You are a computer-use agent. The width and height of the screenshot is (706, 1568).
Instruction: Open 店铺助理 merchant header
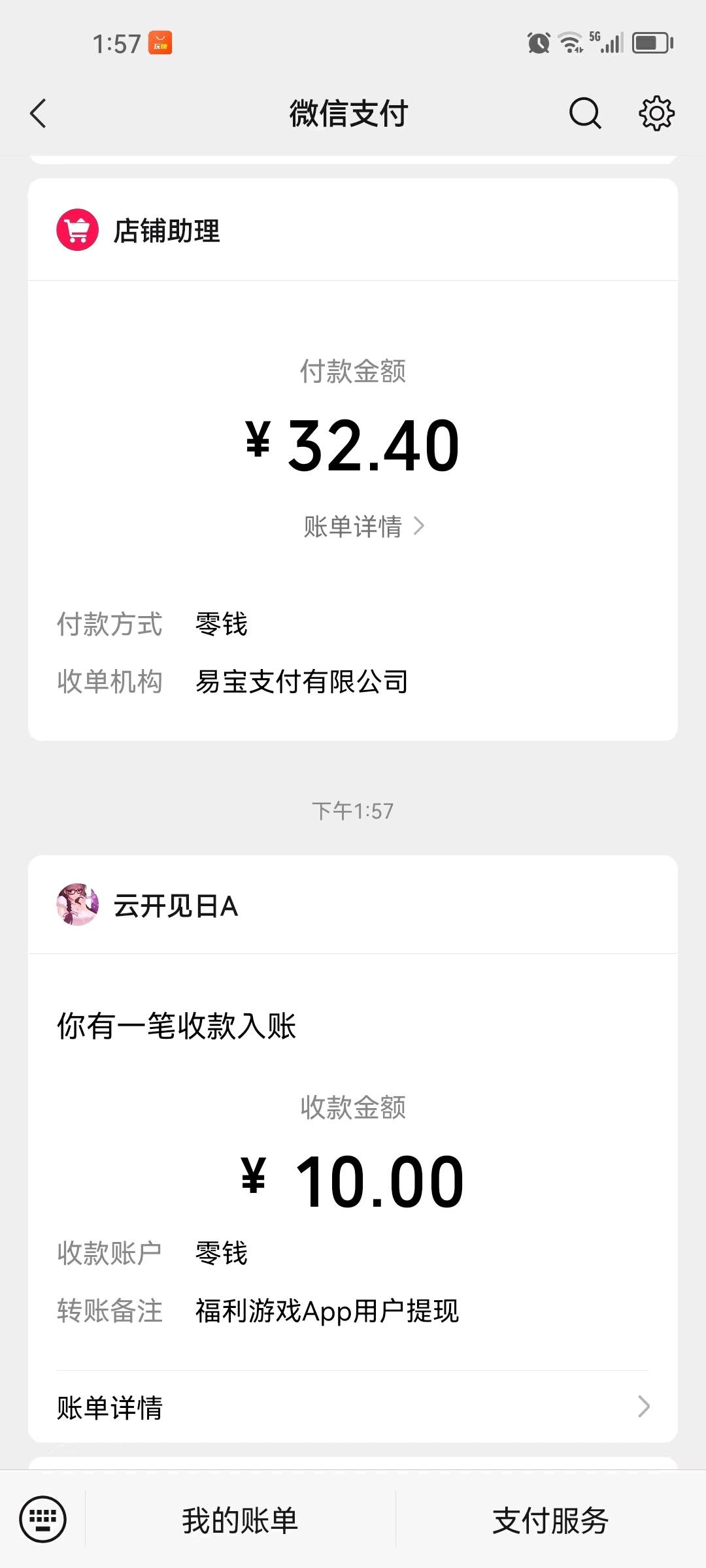point(353,231)
